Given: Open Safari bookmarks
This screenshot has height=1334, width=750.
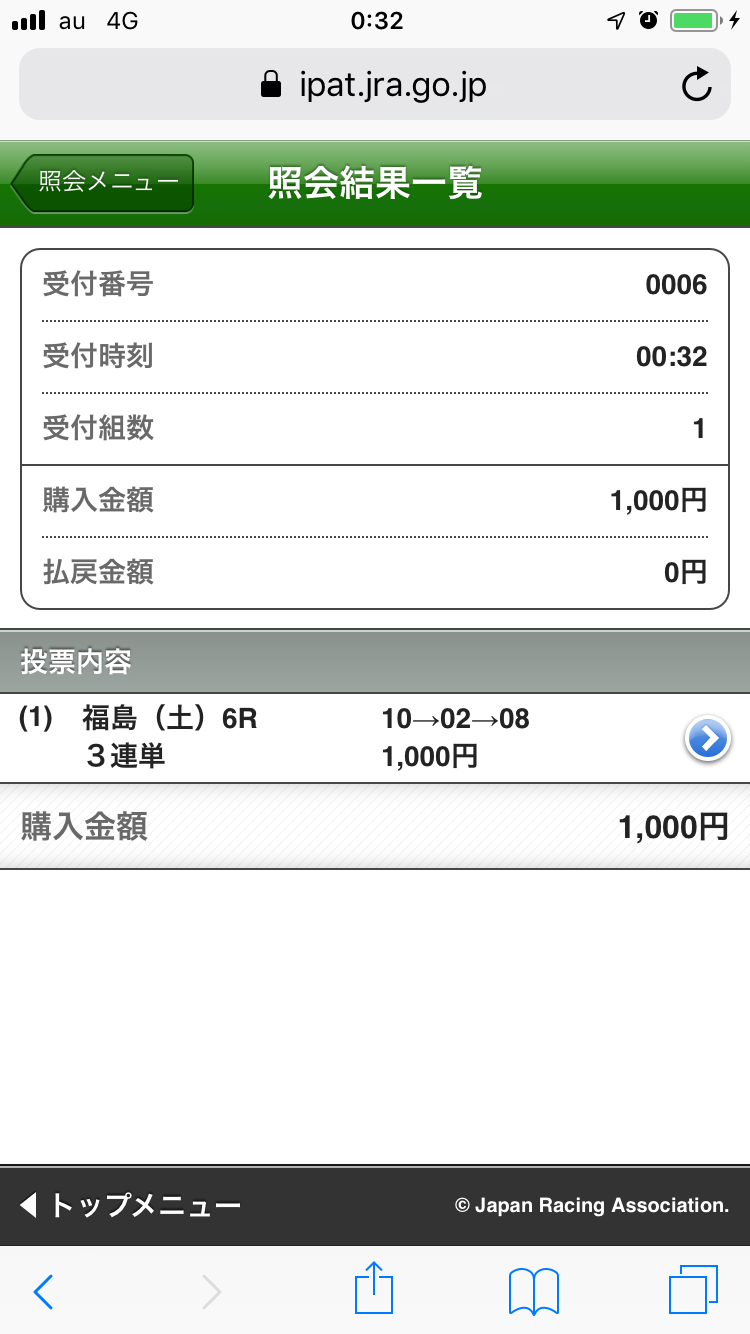Looking at the screenshot, I should coord(534,1291).
